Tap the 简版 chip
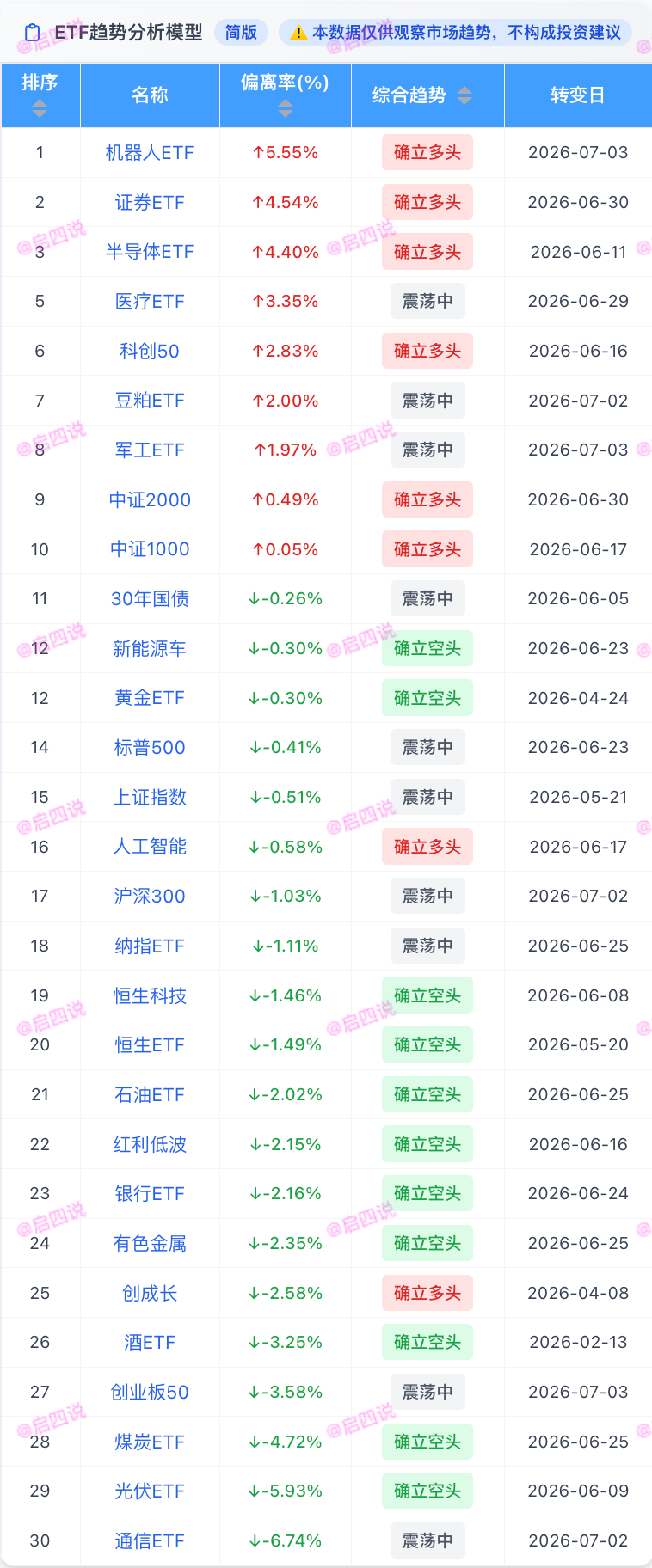The height and width of the screenshot is (1568, 652). pos(241,32)
